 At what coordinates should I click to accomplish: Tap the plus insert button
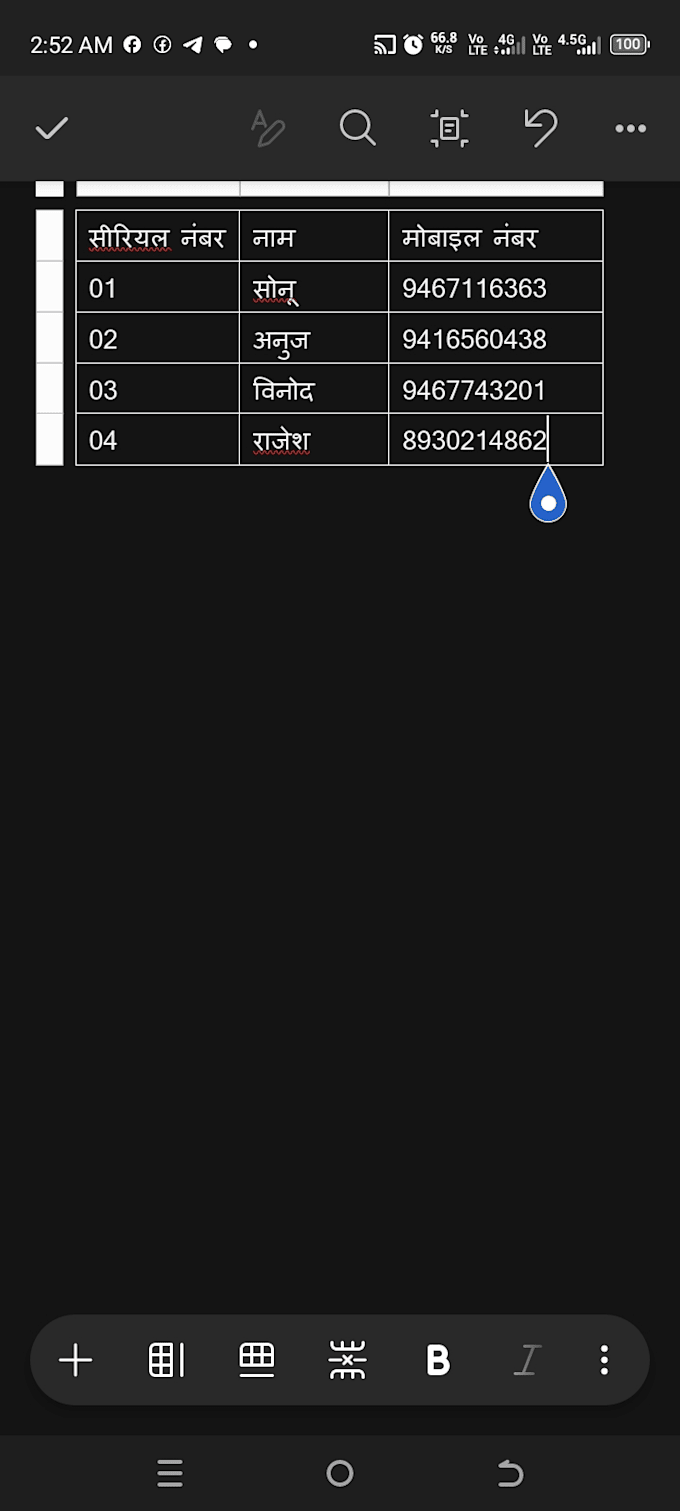[x=75, y=1360]
